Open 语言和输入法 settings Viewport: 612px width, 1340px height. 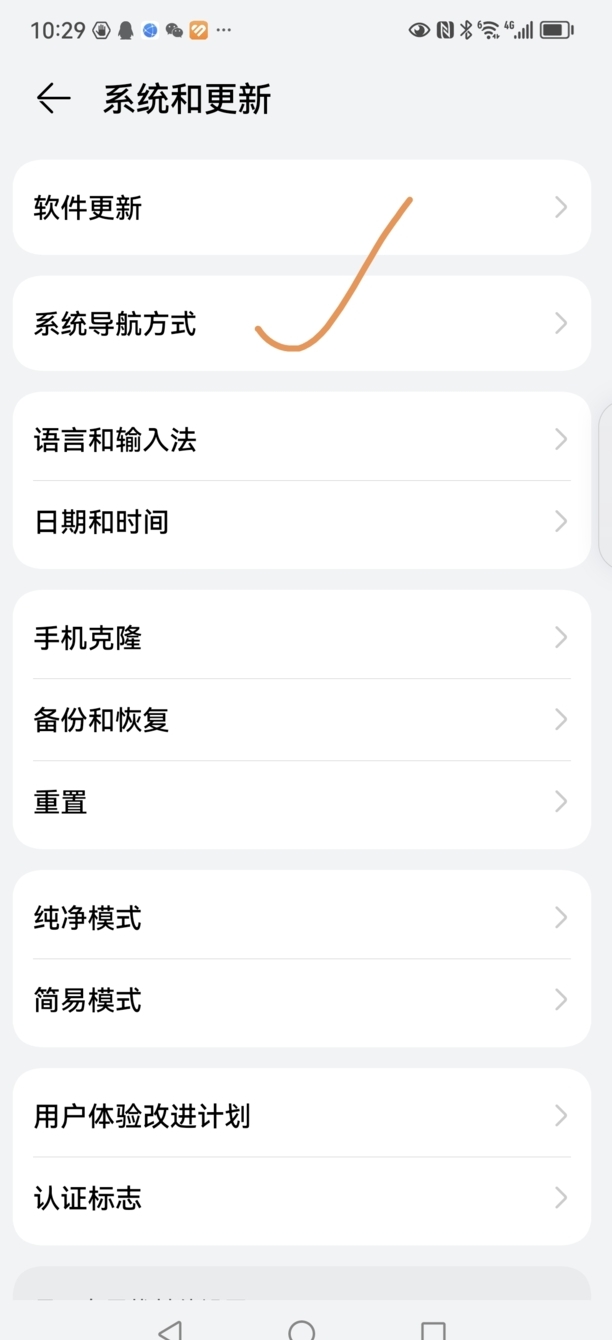coord(300,440)
